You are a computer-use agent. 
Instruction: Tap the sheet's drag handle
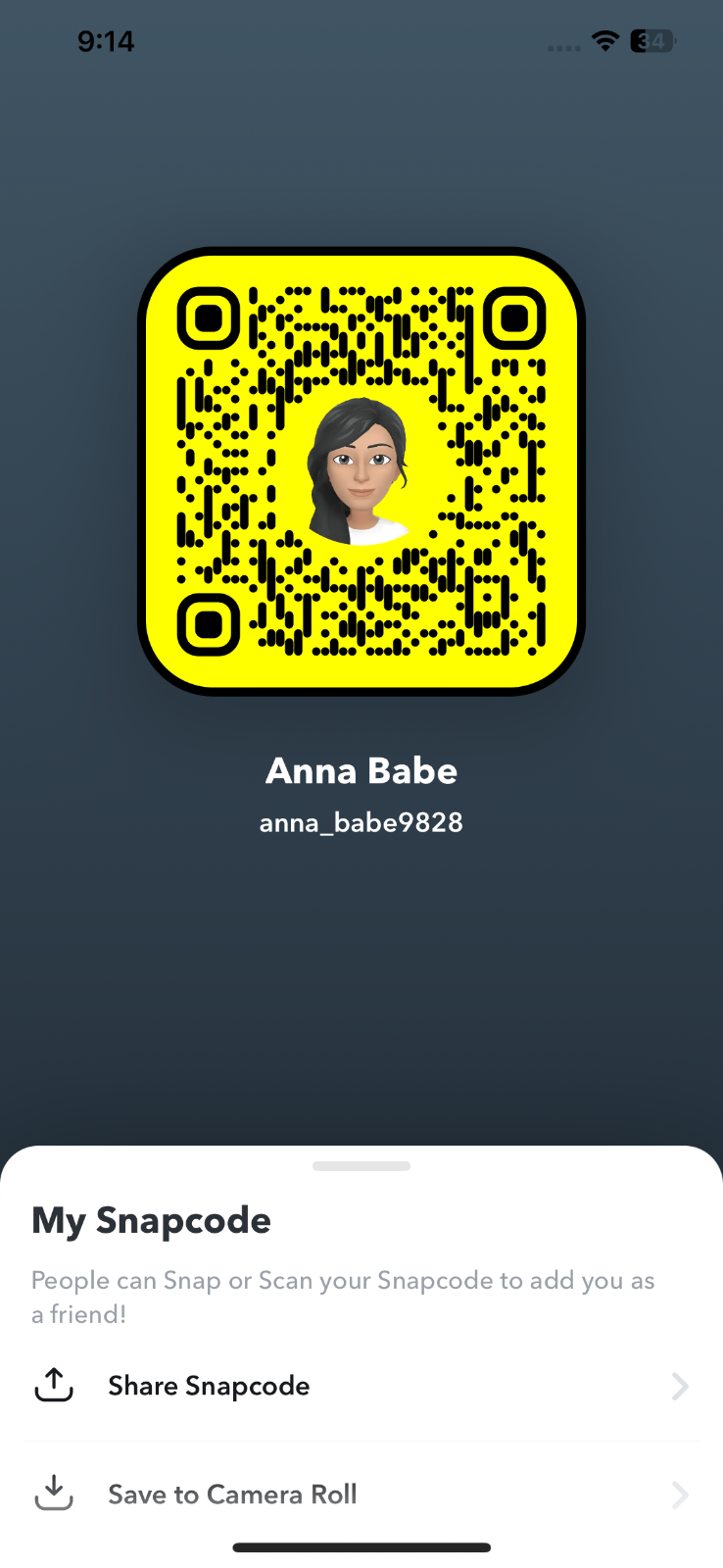click(361, 1166)
